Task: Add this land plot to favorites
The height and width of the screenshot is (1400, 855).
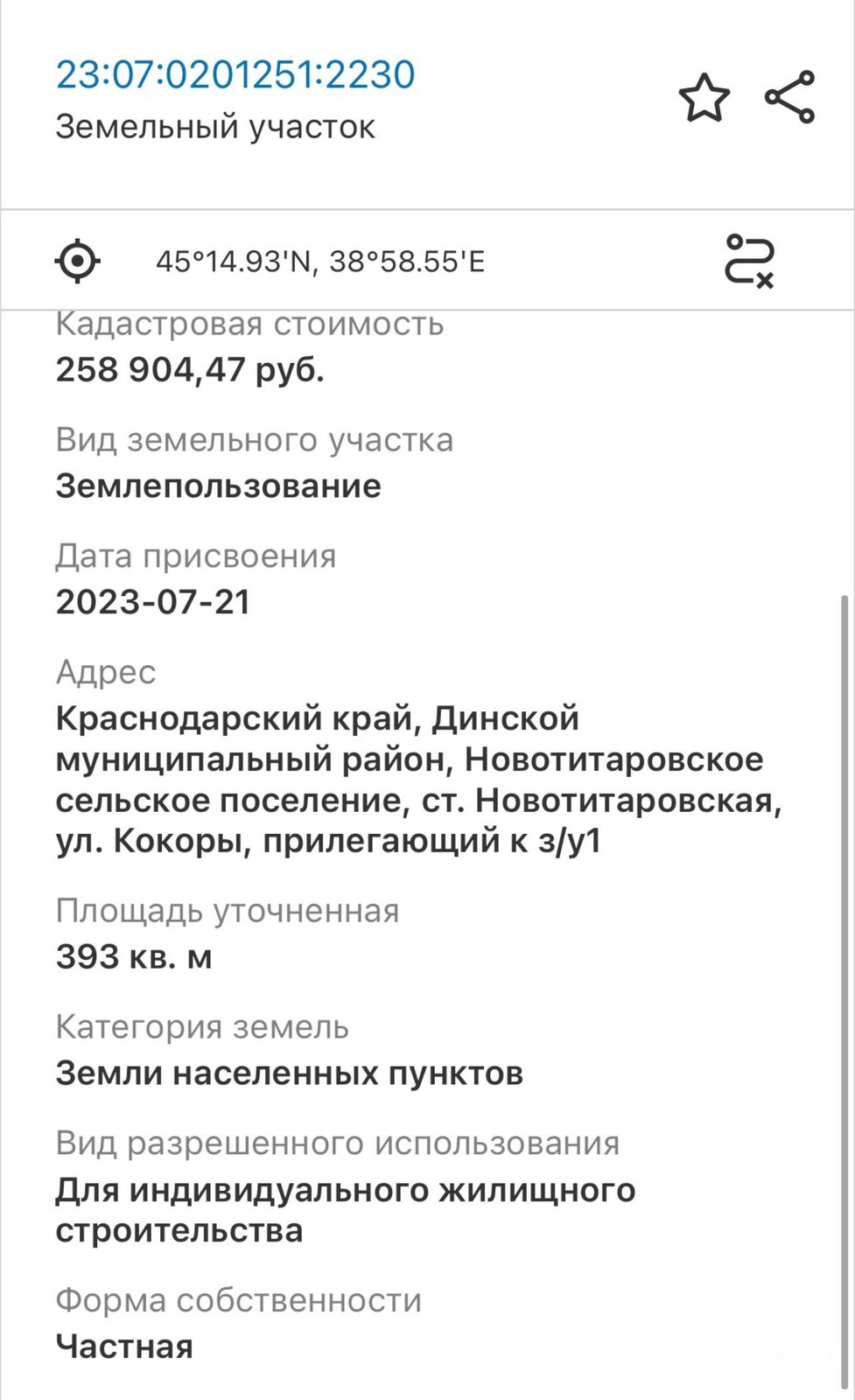Action: [x=704, y=97]
